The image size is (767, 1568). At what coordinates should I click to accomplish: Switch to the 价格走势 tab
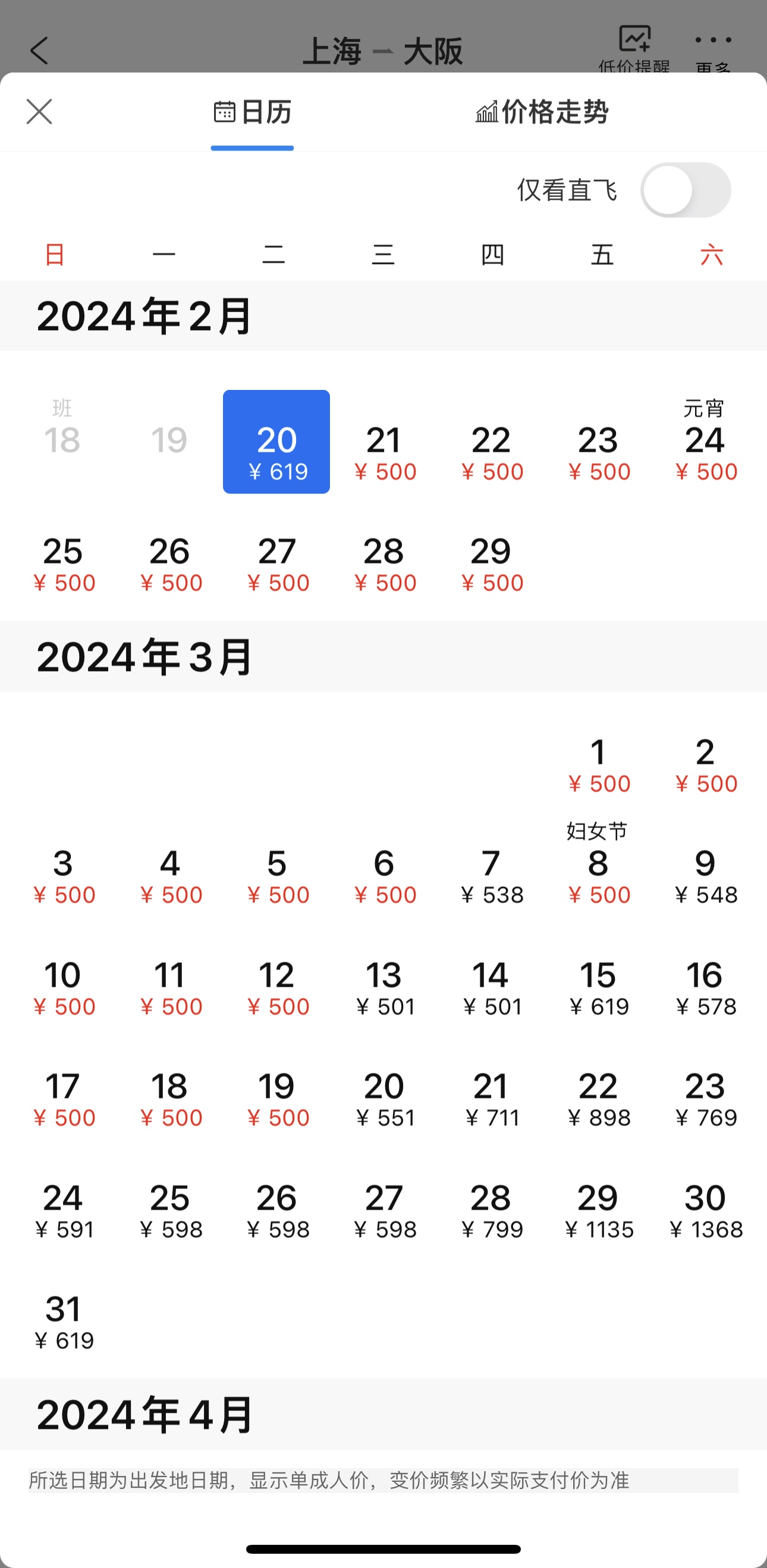tap(542, 112)
